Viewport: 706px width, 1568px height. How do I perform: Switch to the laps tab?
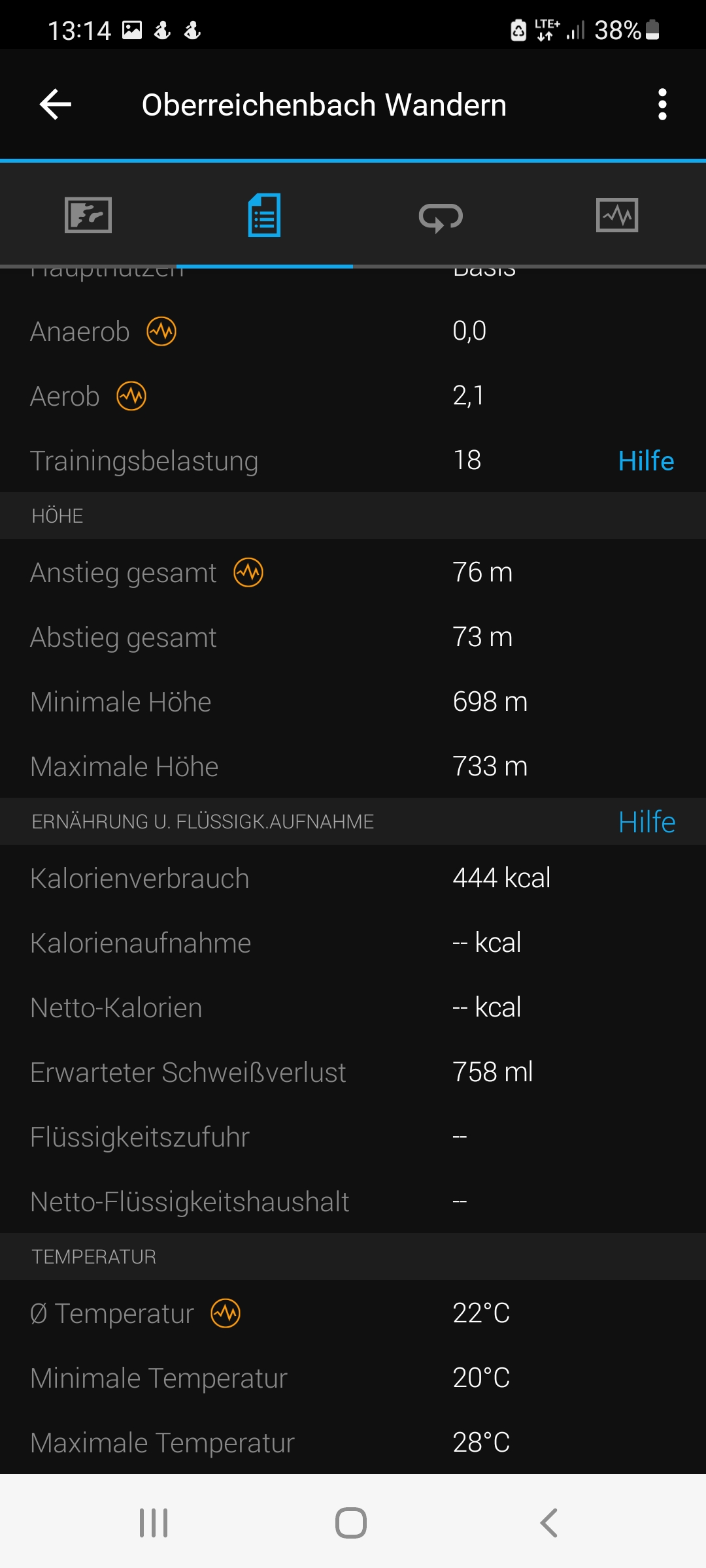coord(441,216)
